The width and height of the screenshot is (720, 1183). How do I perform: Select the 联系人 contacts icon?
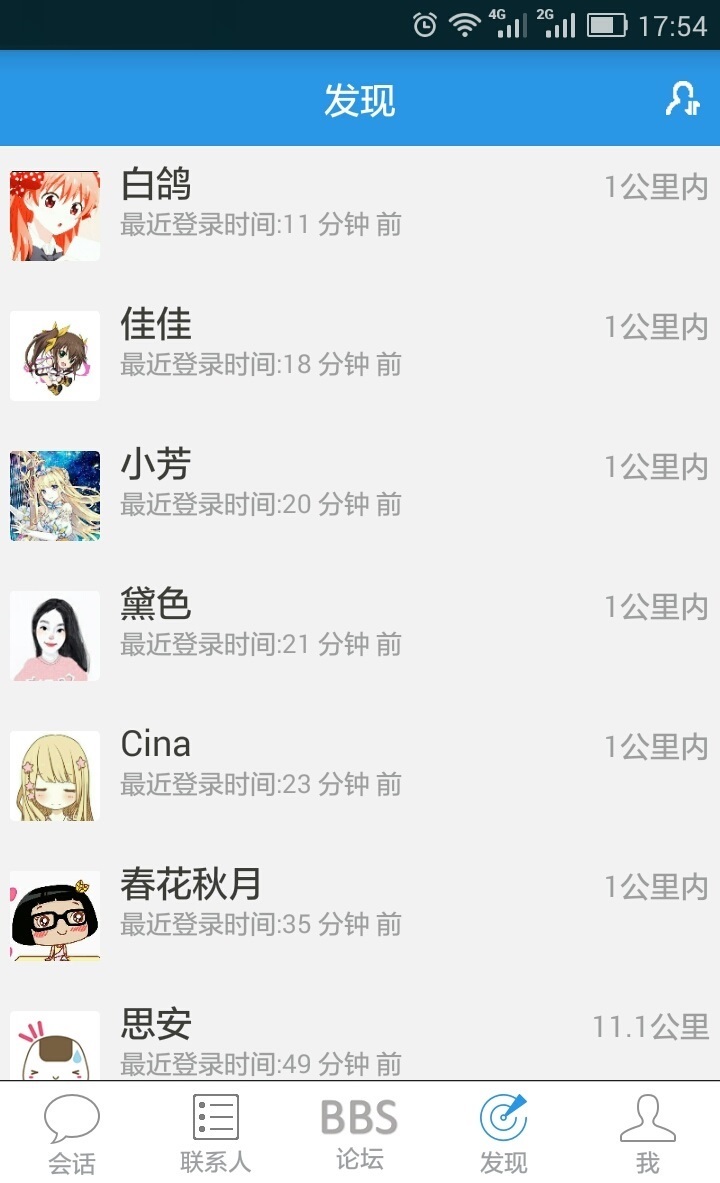[215, 1132]
